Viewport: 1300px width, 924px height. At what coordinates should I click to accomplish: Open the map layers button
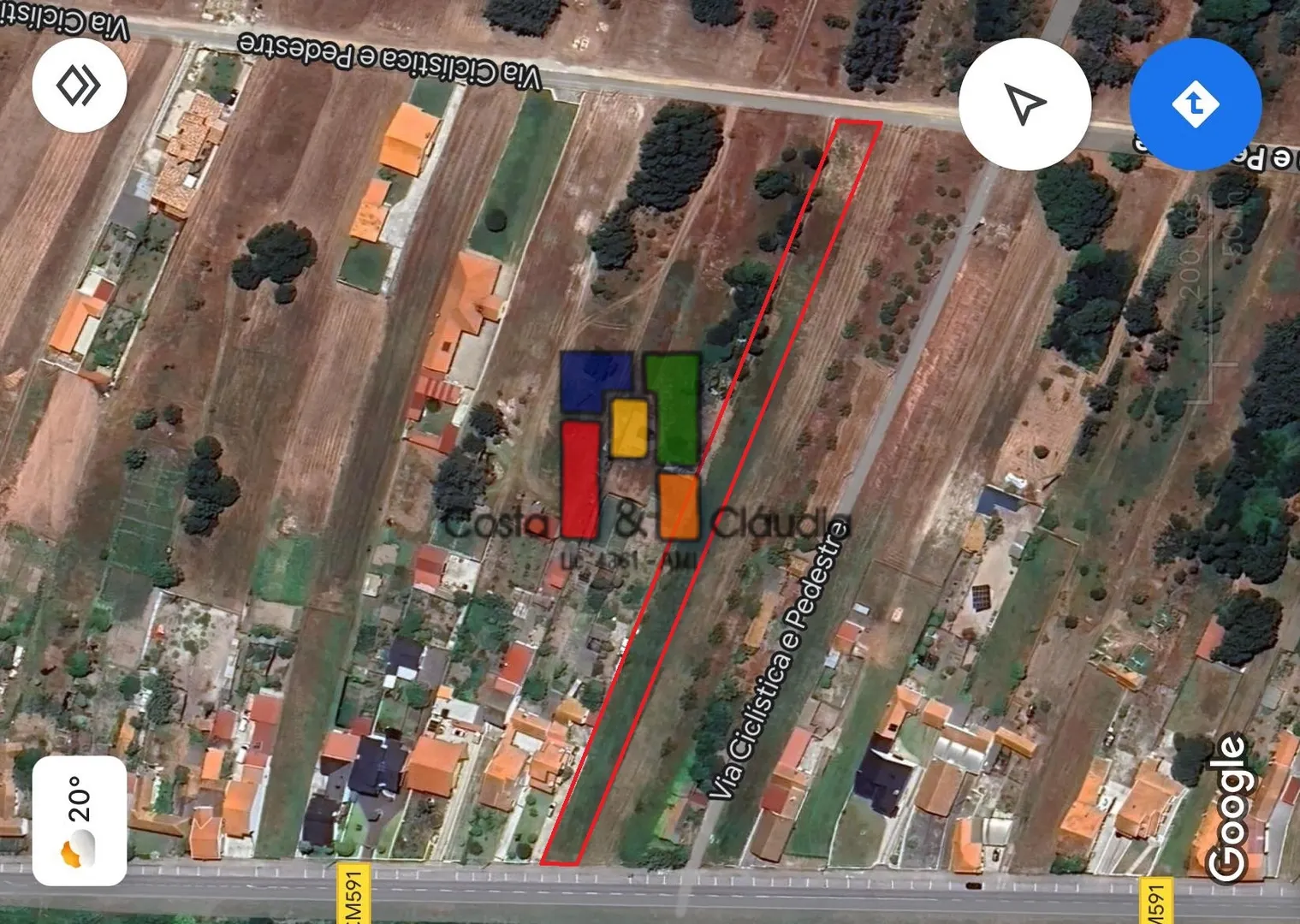(x=80, y=86)
